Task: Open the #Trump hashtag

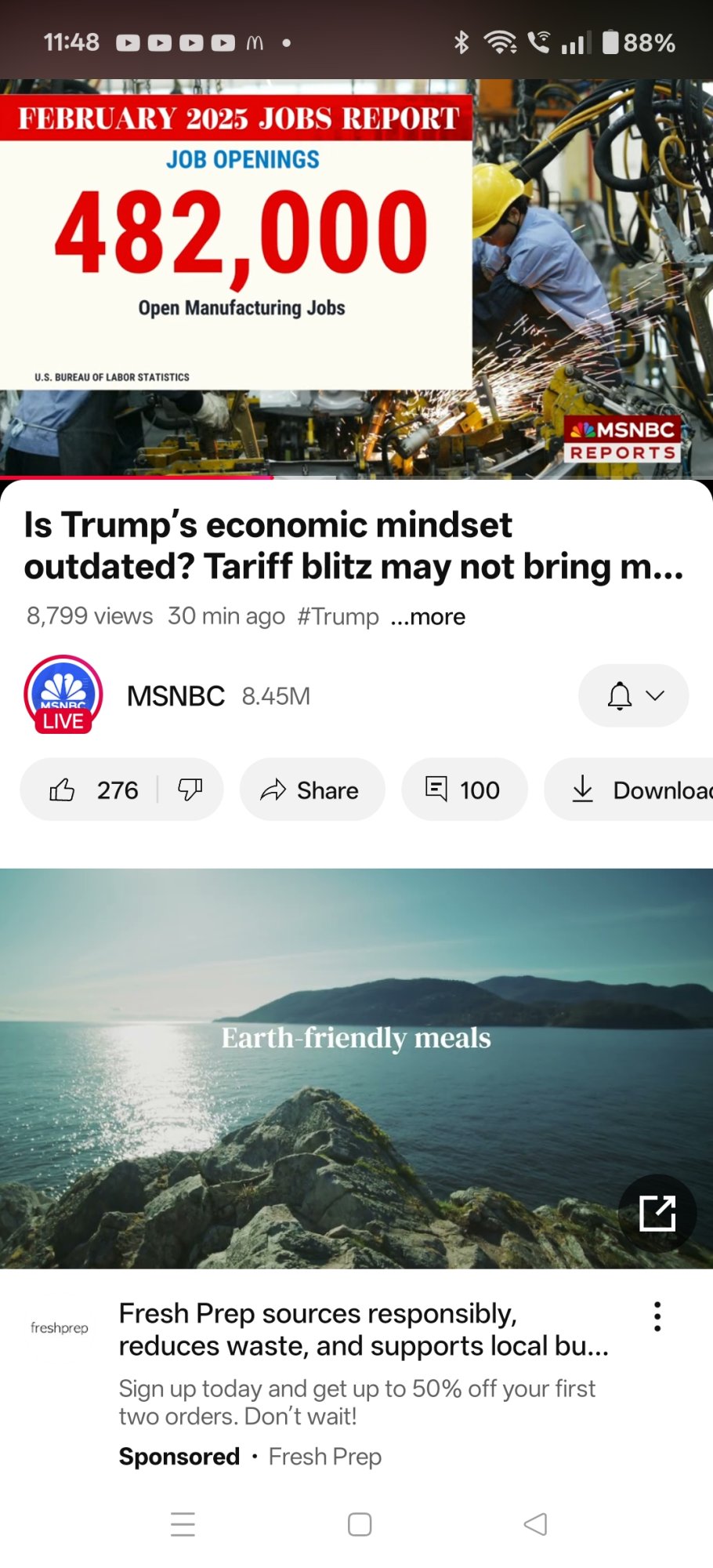Action: click(338, 617)
